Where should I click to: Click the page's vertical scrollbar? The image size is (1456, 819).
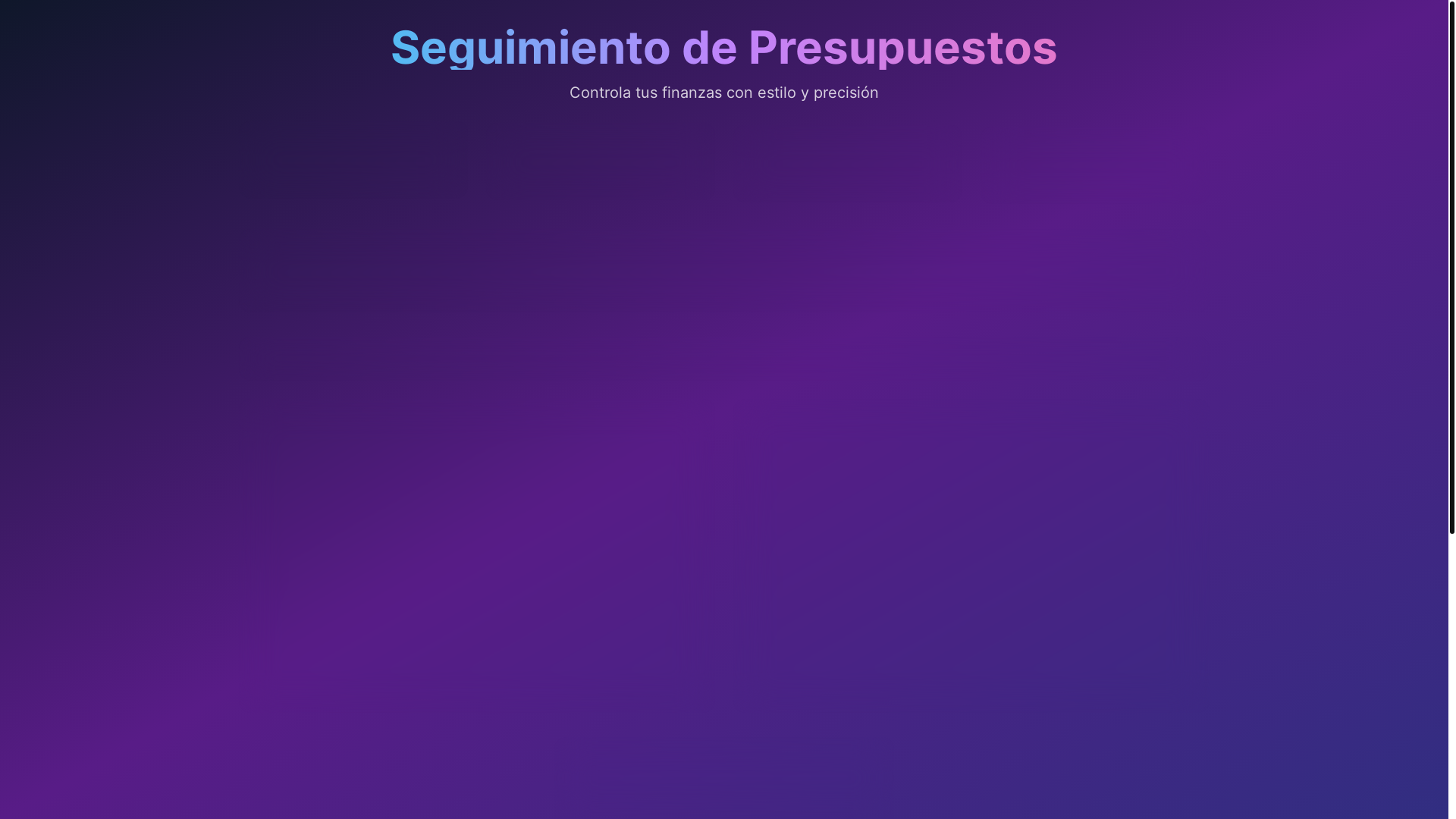pos(1451,267)
